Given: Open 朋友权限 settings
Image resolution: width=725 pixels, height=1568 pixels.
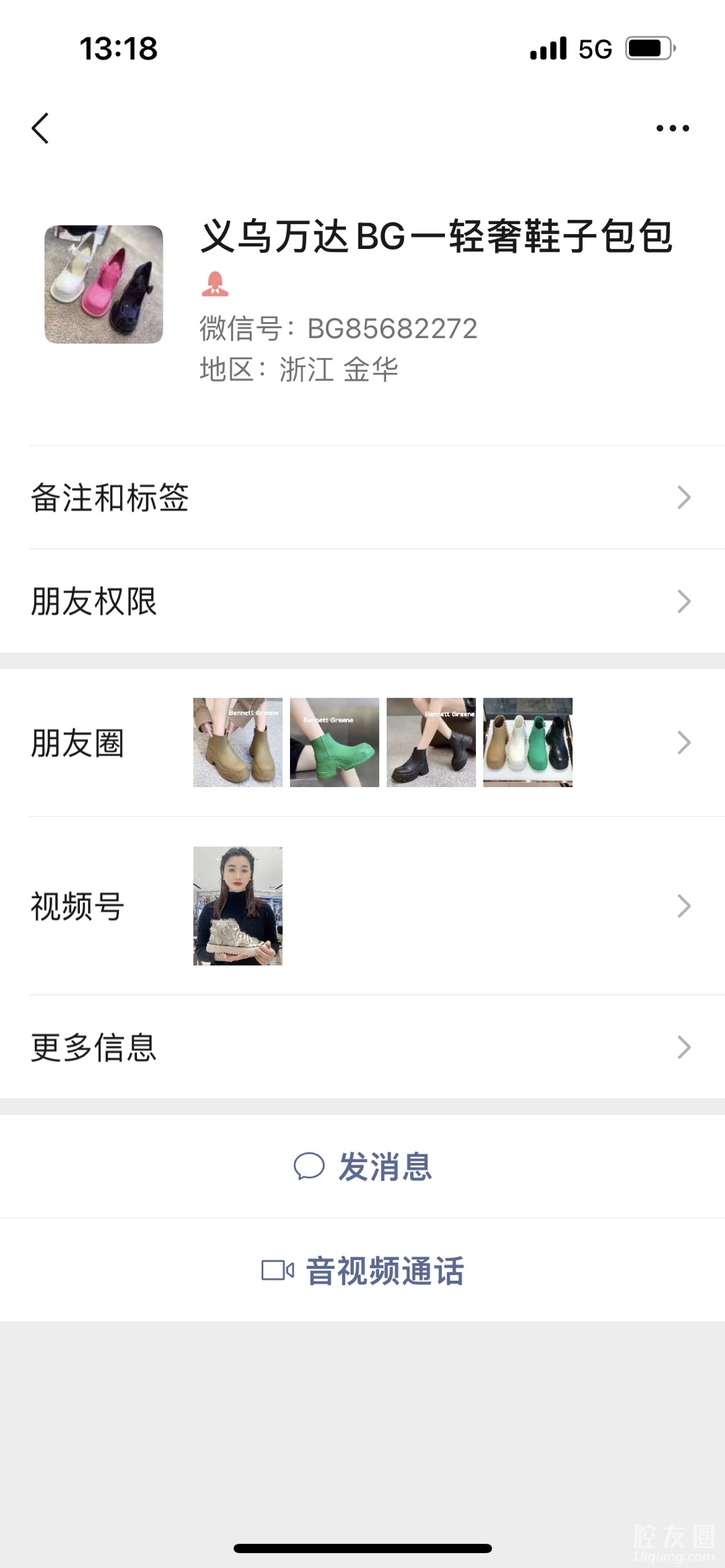Looking at the screenshot, I should point(362,601).
